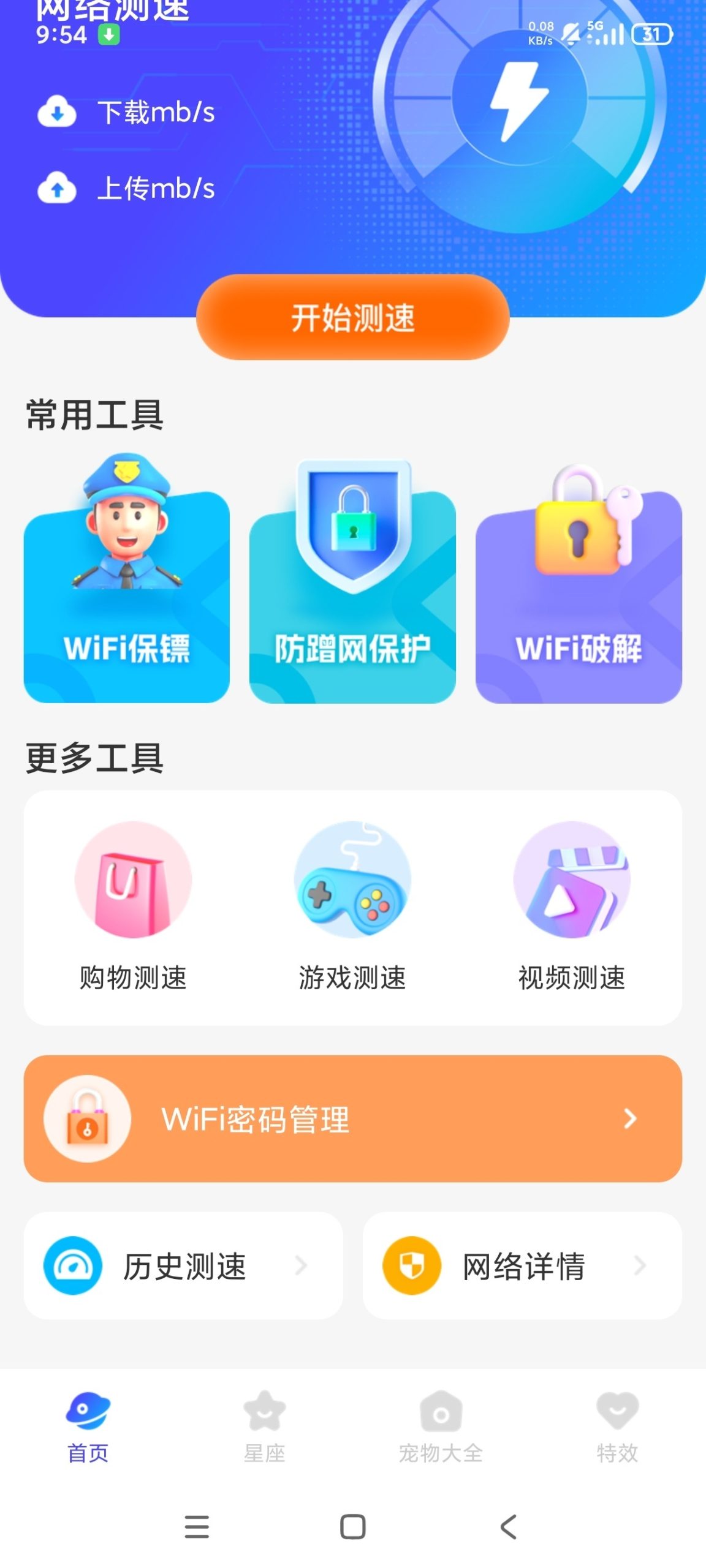Open the 特效 section

click(x=617, y=1427)
